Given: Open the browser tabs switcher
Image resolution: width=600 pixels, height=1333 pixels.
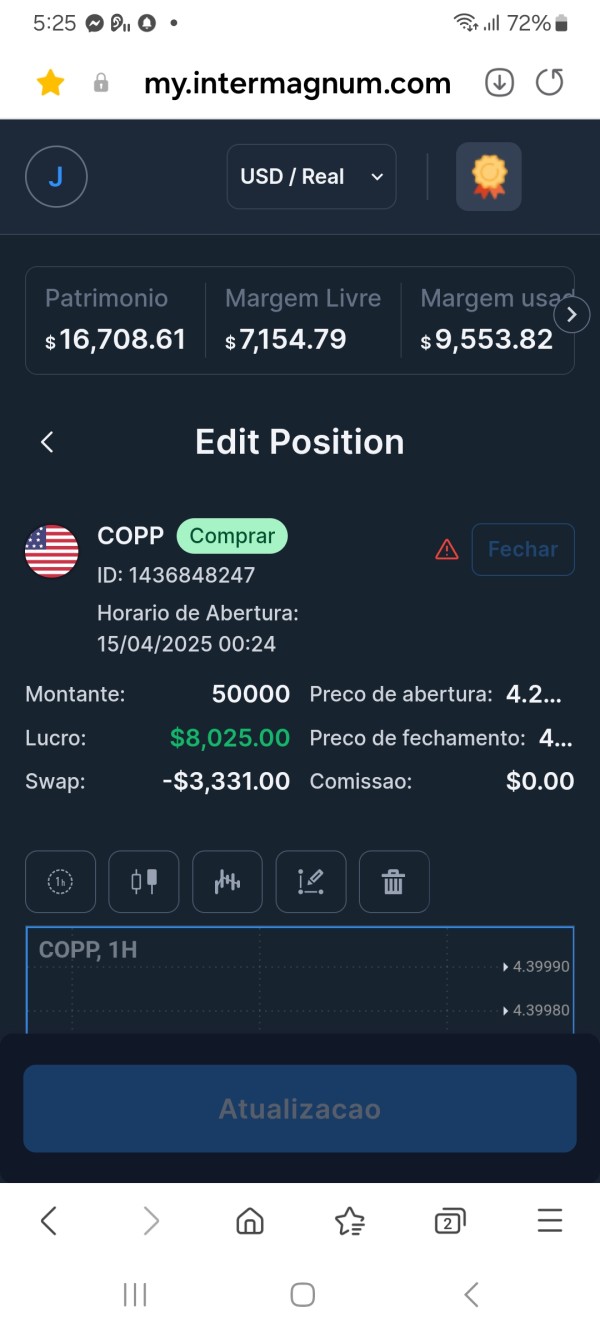Looking at the screenshot, I should pos(450,1221).
